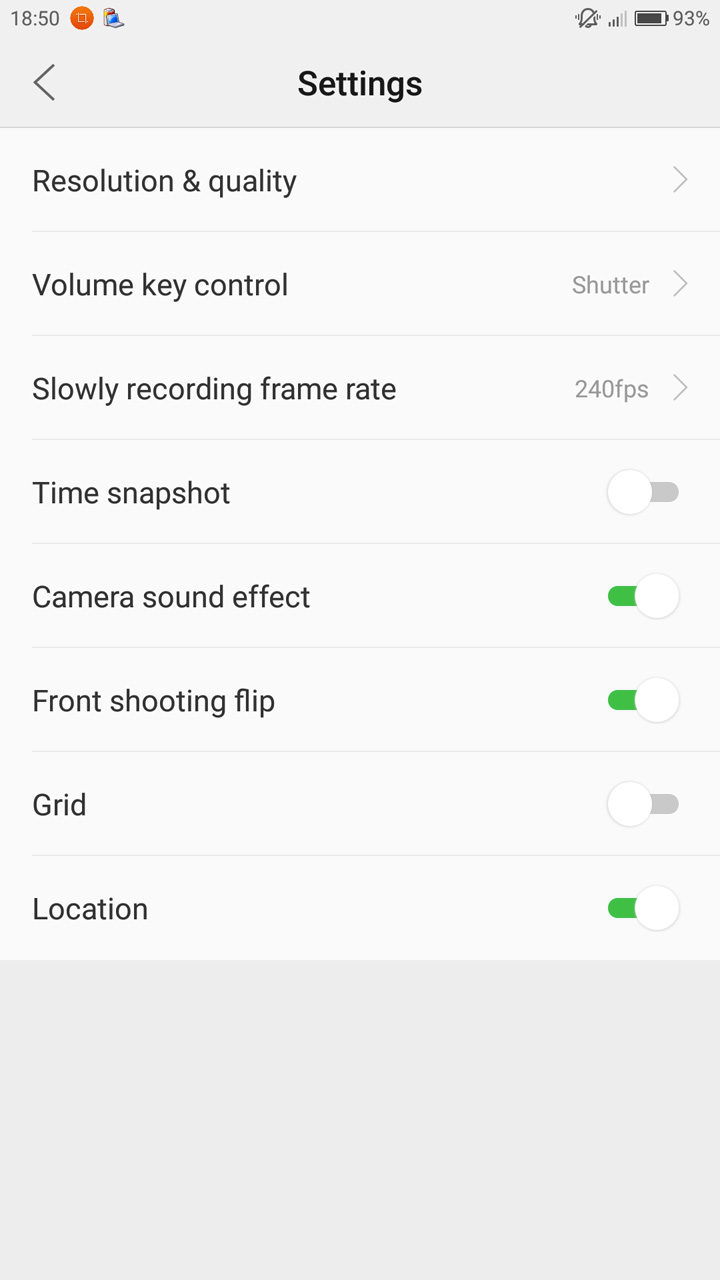Disable the Location switch
The height and width of the screenshot is (1280, 720).
643,909
